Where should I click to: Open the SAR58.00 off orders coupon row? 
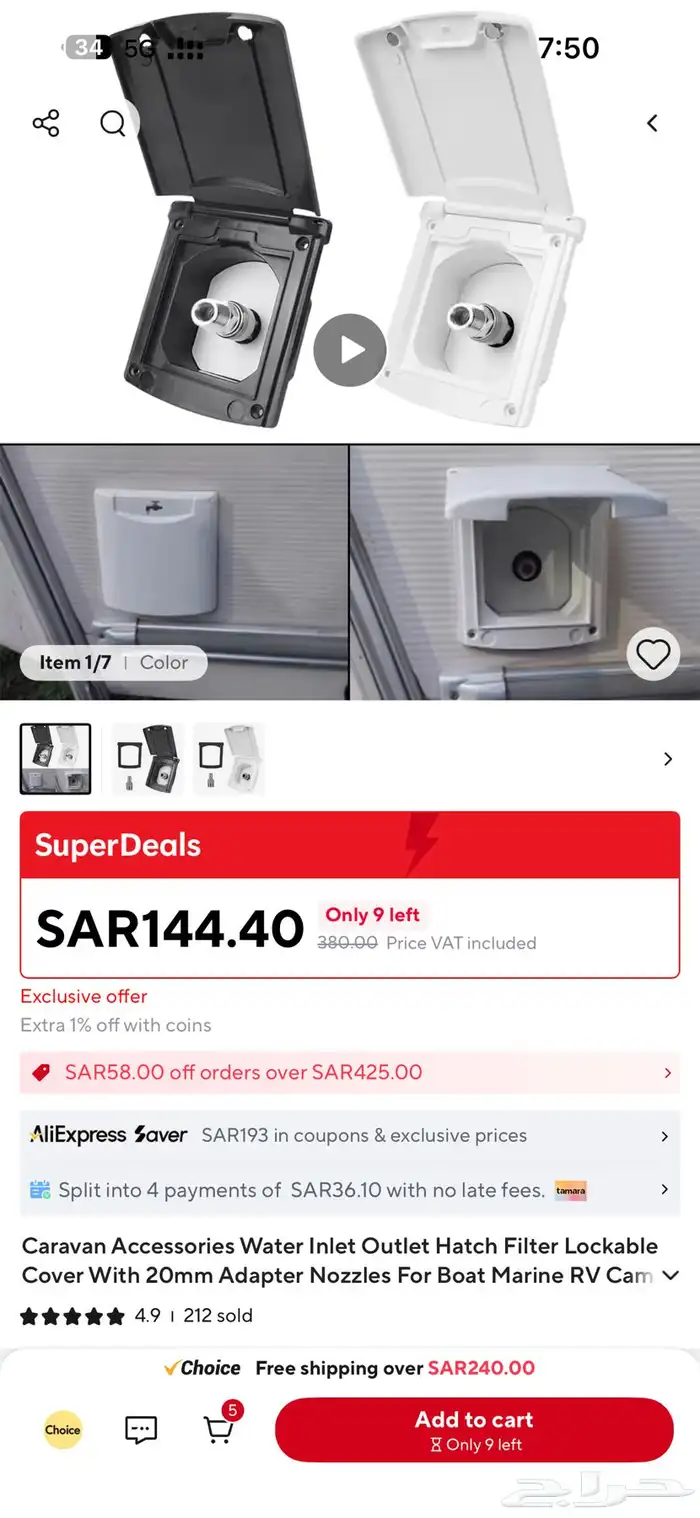click(350, 1072)
